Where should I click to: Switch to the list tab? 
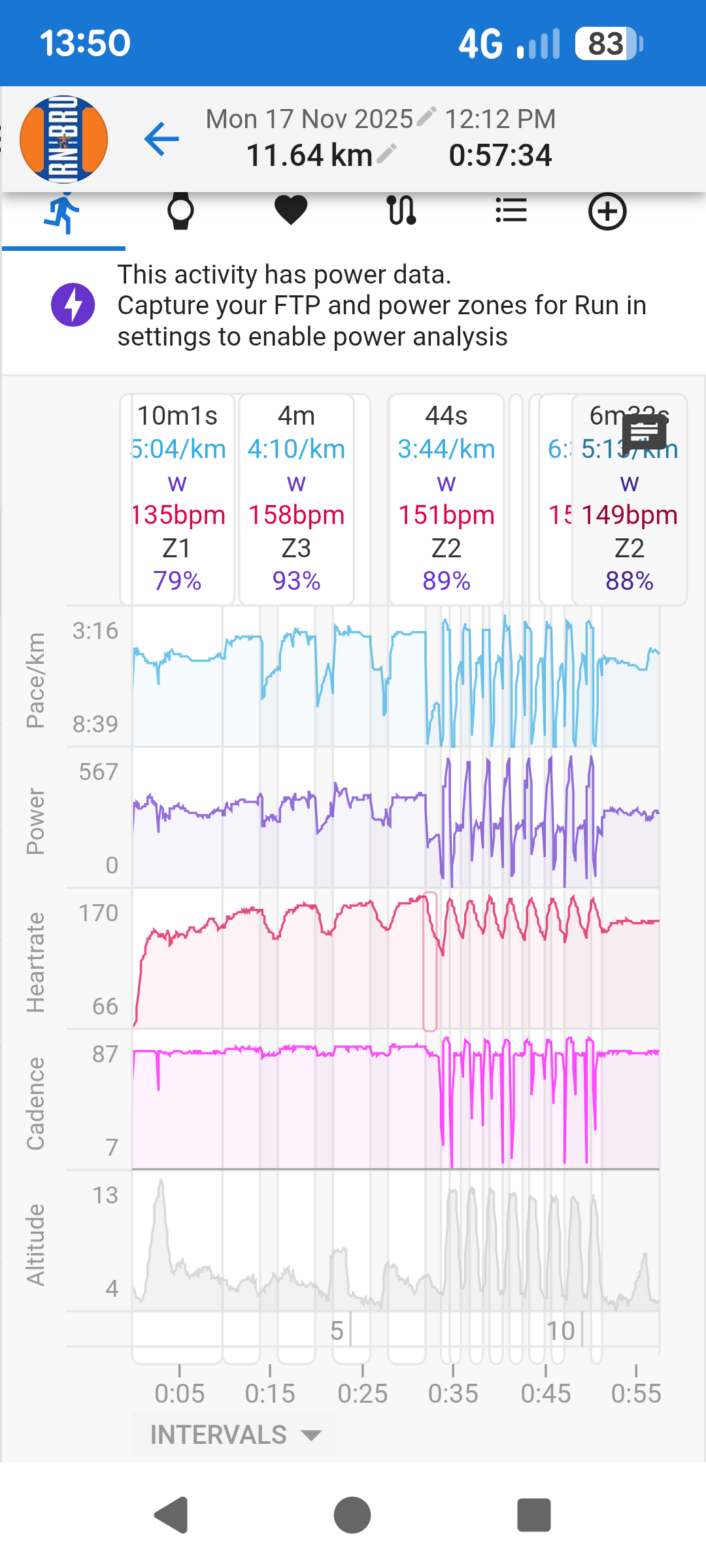tap(511, 211)
